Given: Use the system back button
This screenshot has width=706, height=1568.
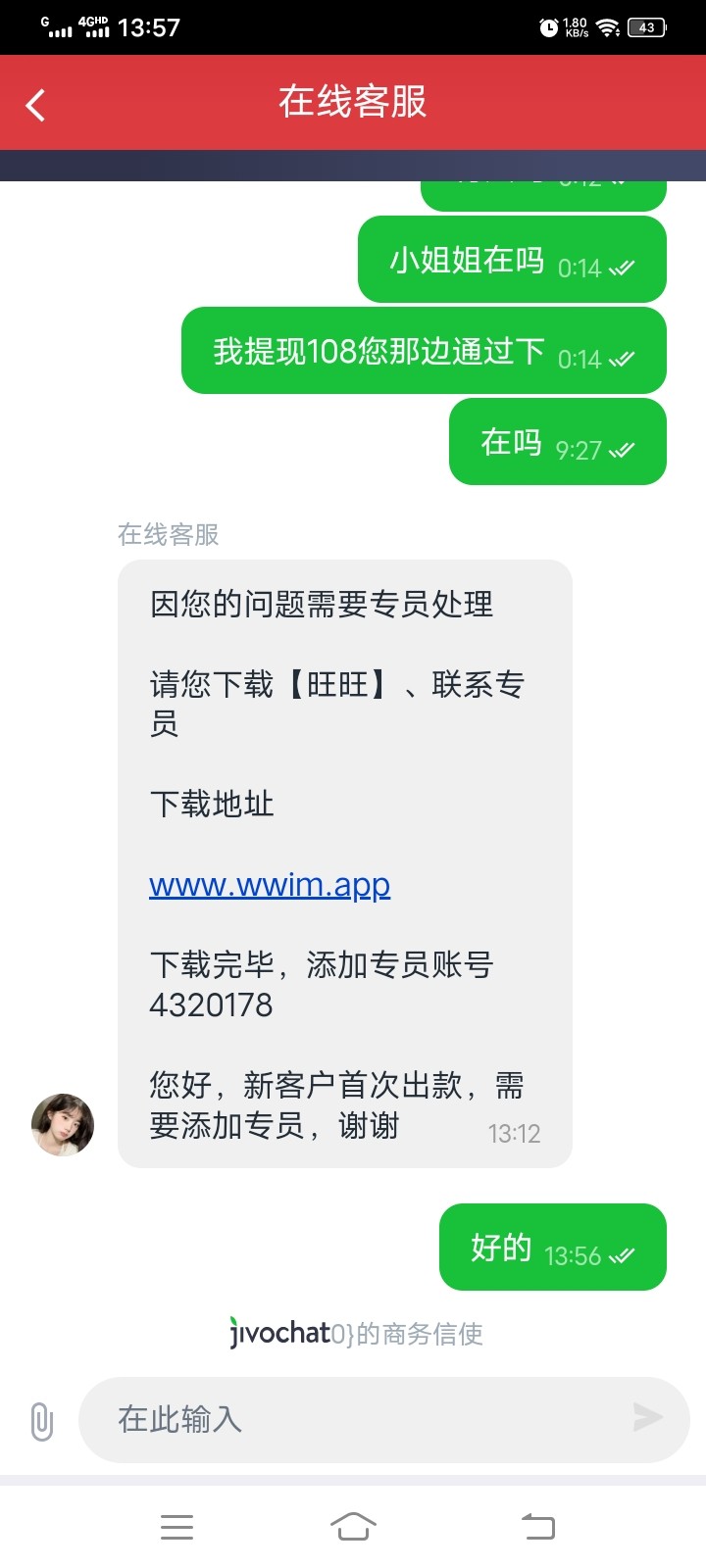Looking at the screenshot, I should [x=537, y=1527].
